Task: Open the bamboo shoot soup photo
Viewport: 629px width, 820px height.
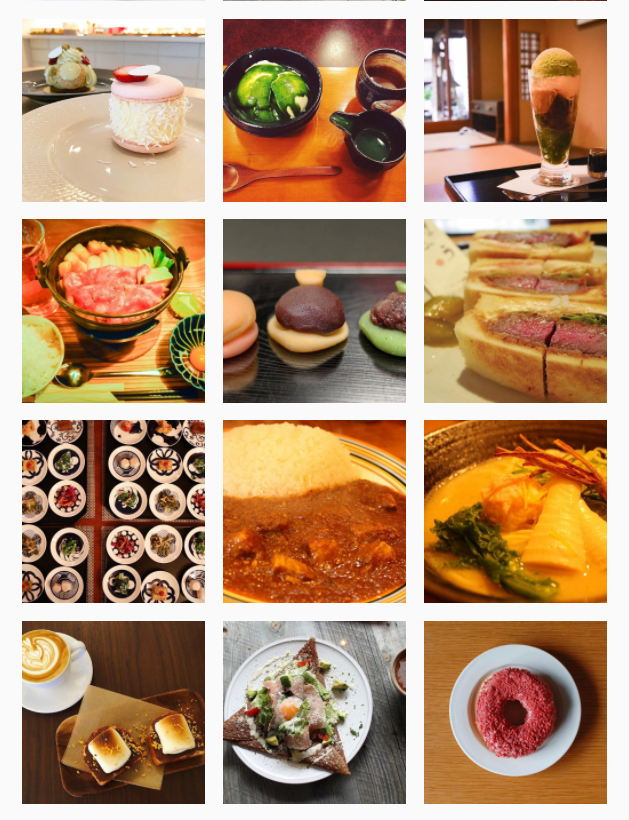Action: [x=515, y=511]
